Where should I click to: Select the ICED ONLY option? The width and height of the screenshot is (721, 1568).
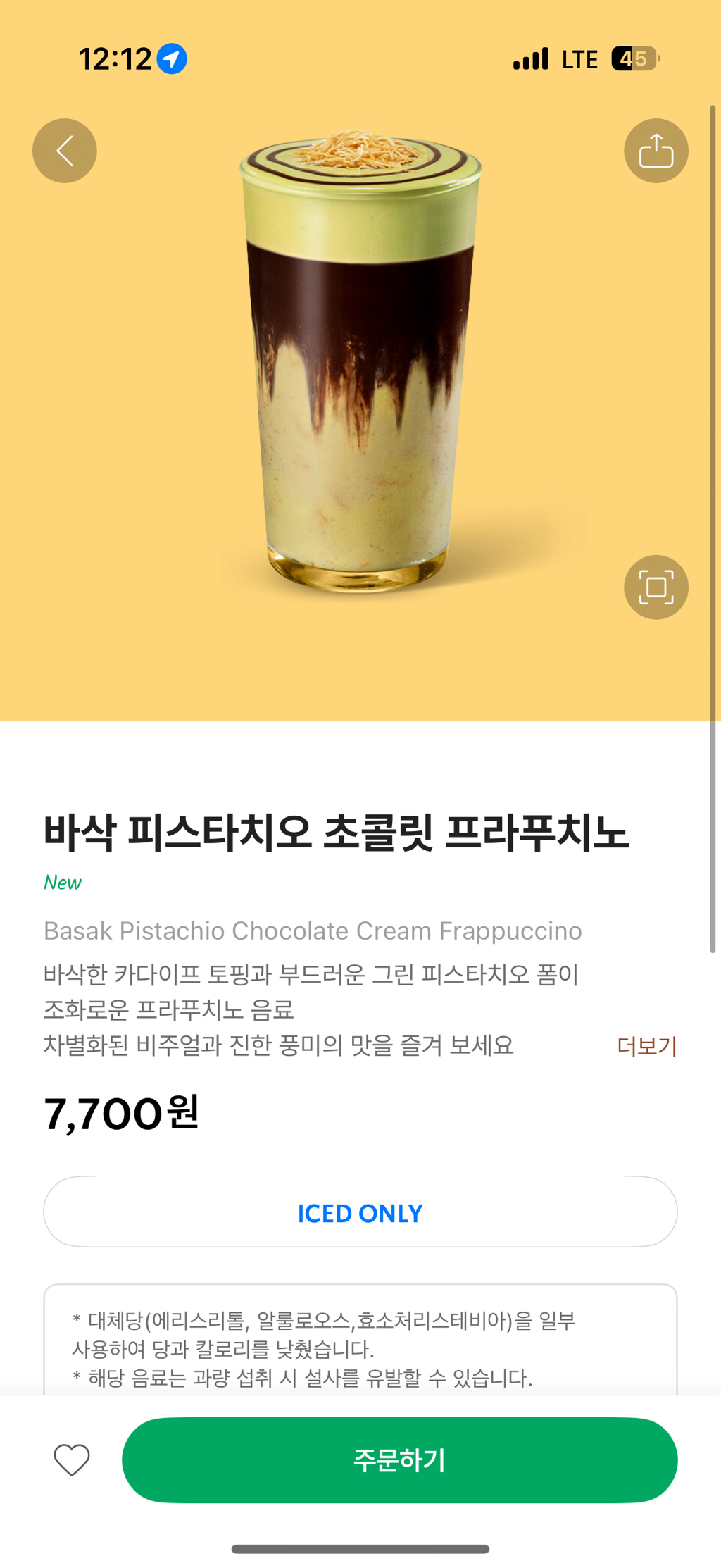(360, 1212)
